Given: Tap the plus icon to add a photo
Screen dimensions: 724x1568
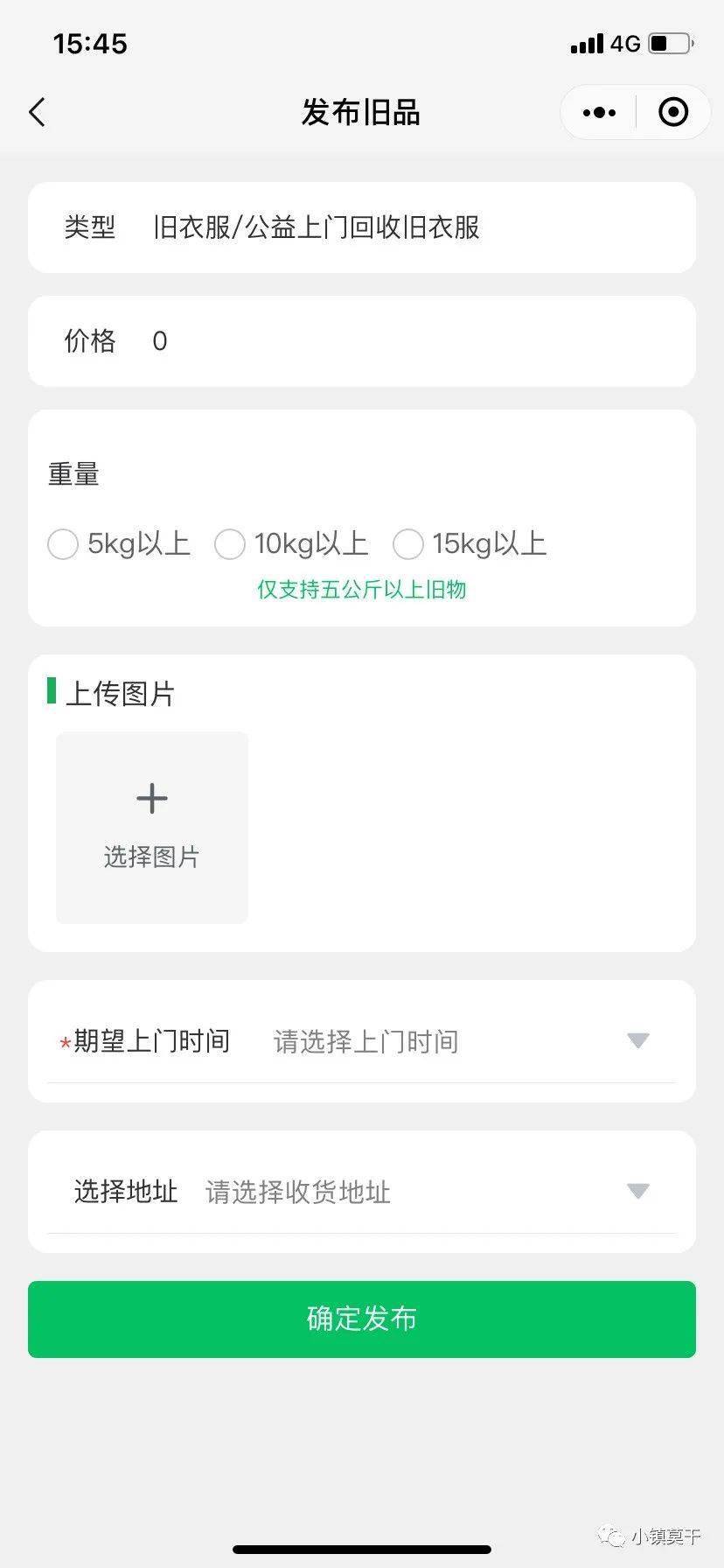Looking at the screenshot, I should (x=151, y=797).
